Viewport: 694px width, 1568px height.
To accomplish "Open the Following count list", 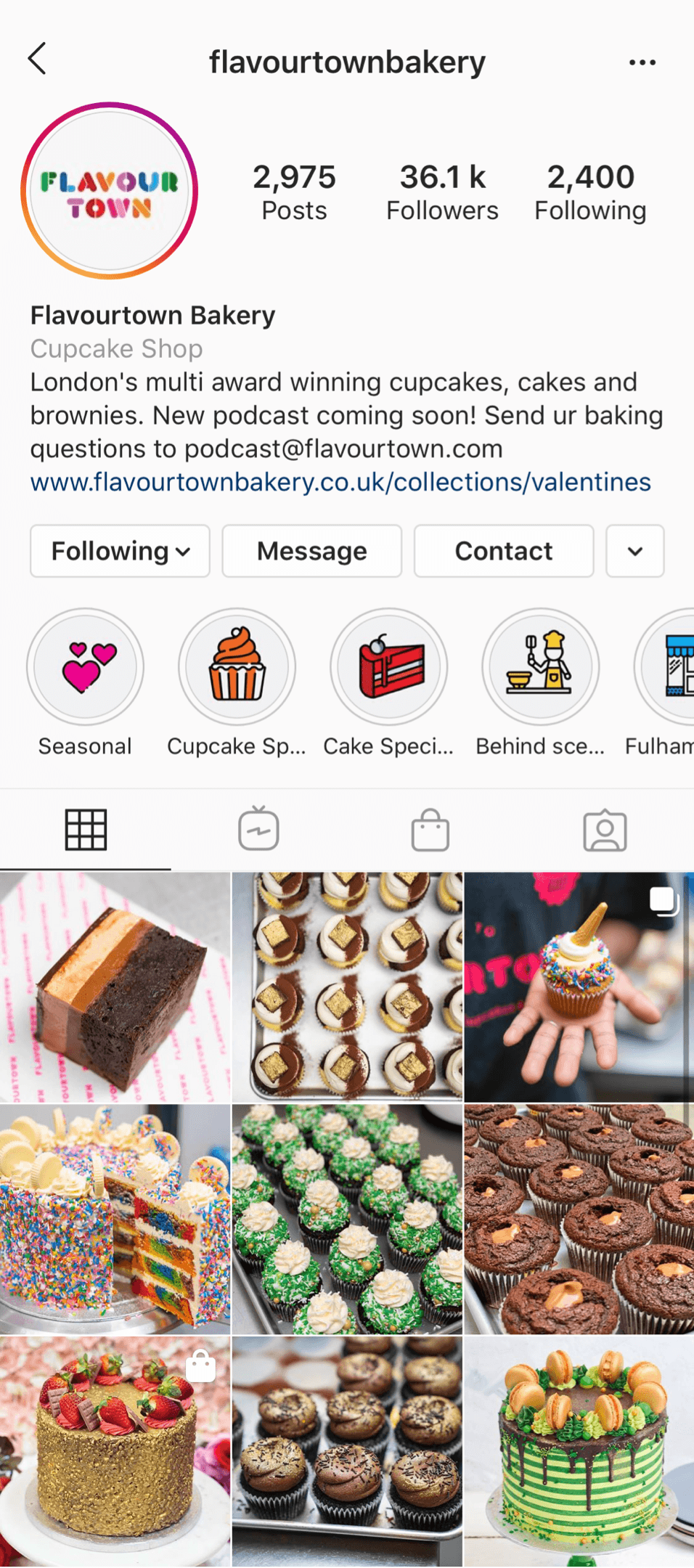I will point(590,192).
